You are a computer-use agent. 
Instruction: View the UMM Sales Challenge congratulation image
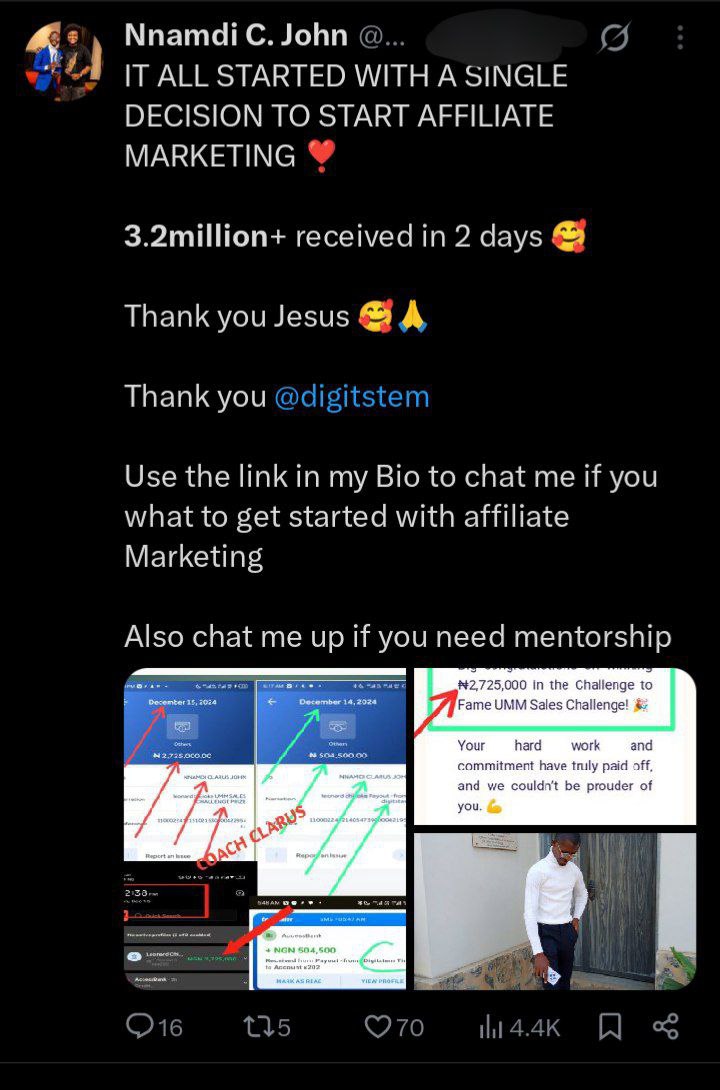(x=555, y=746)
